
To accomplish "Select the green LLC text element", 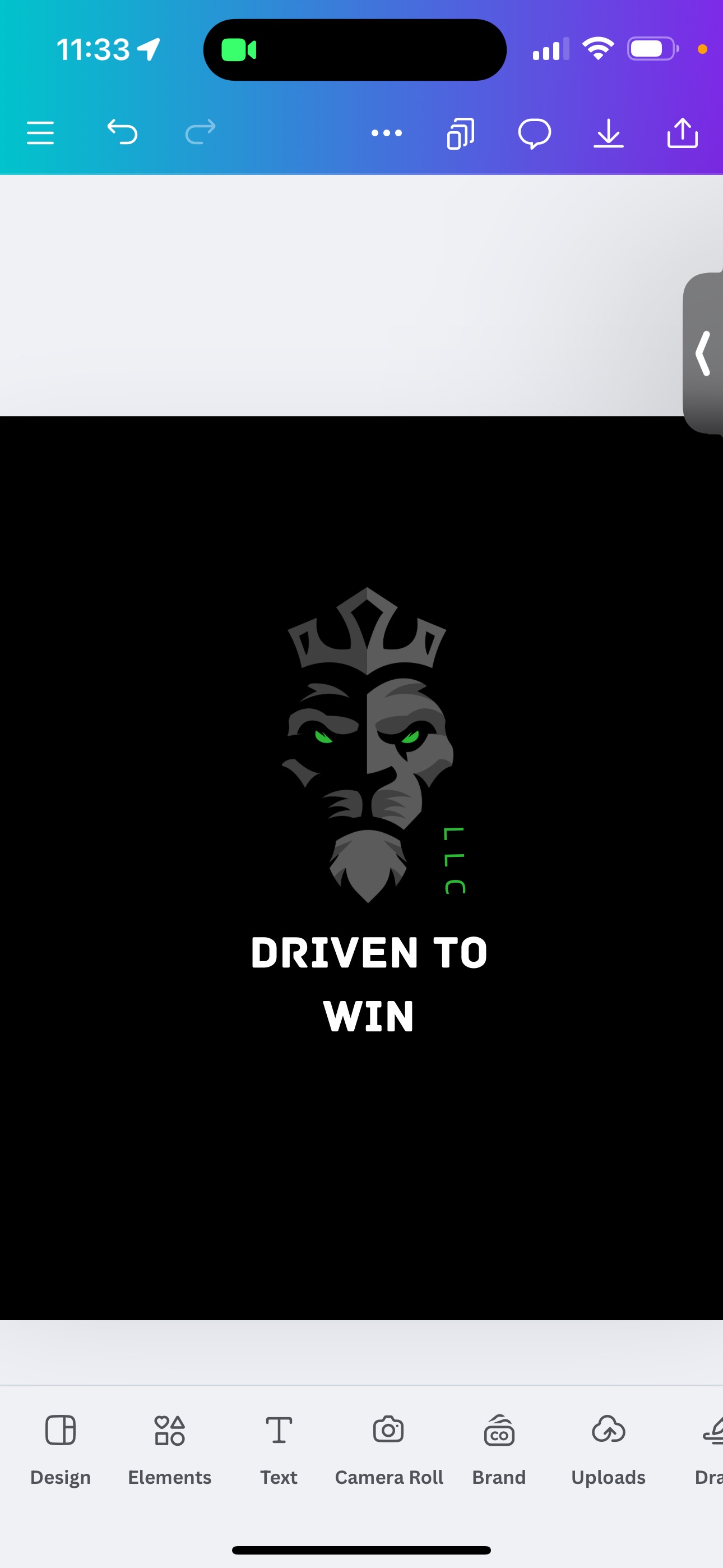I will (454, 860).
